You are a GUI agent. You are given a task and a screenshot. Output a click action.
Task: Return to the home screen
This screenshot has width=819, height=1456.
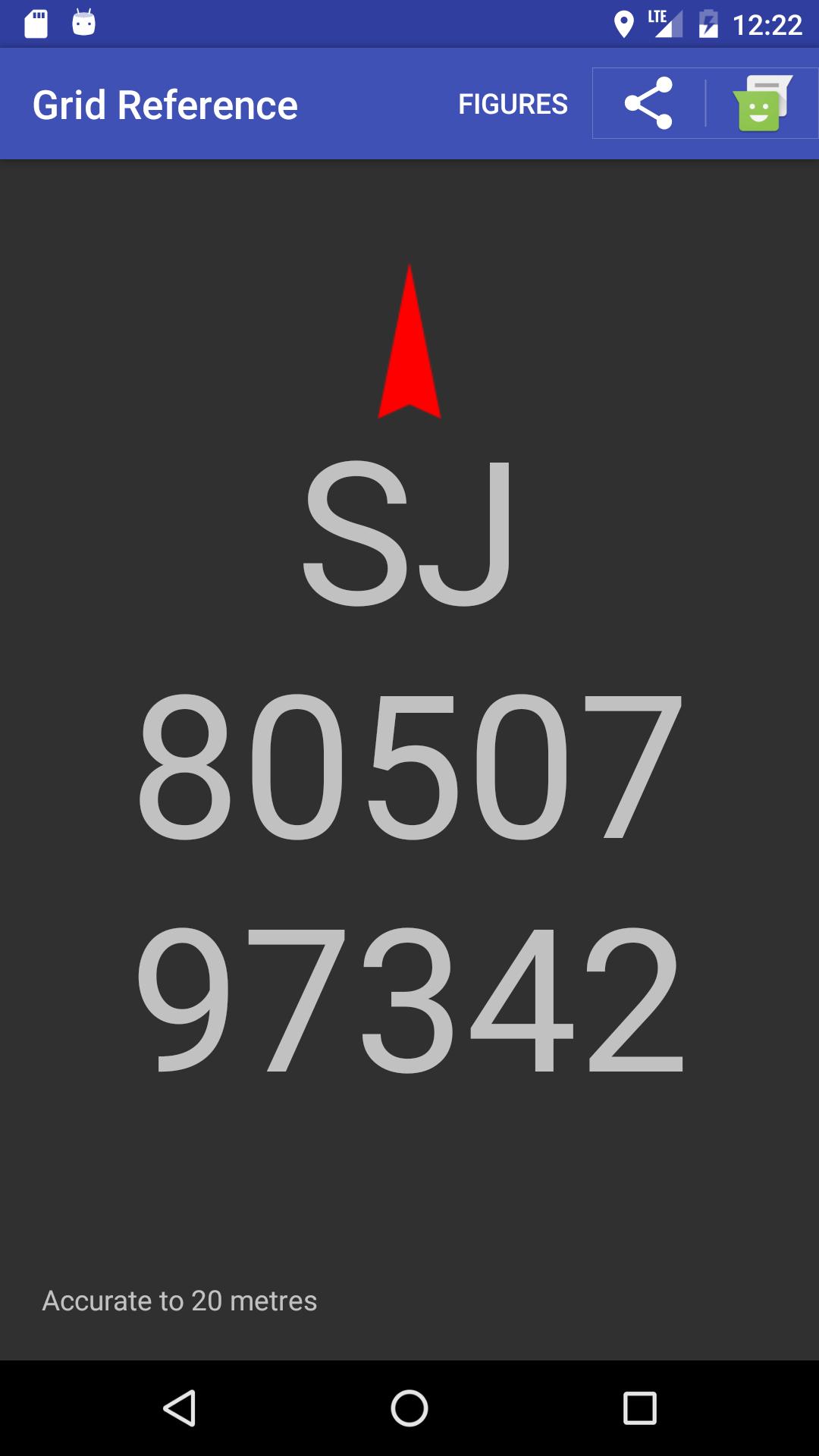(409, 1408)
